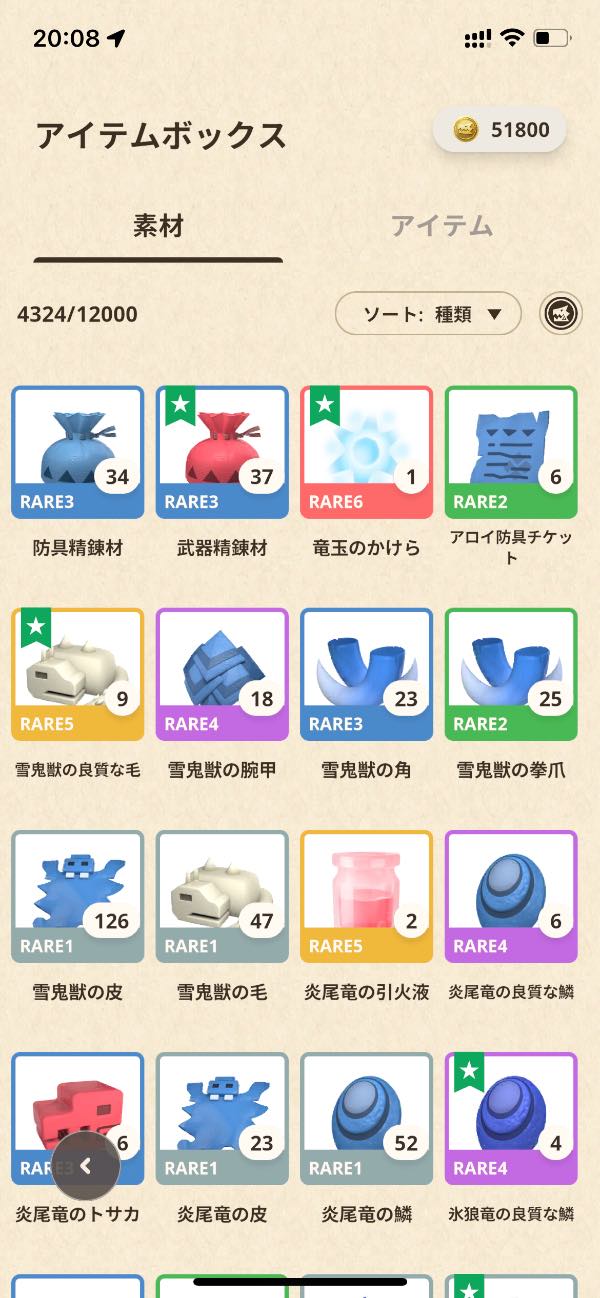Open the 炎尾竜の良質な鱗 tile

coord(511,896)
